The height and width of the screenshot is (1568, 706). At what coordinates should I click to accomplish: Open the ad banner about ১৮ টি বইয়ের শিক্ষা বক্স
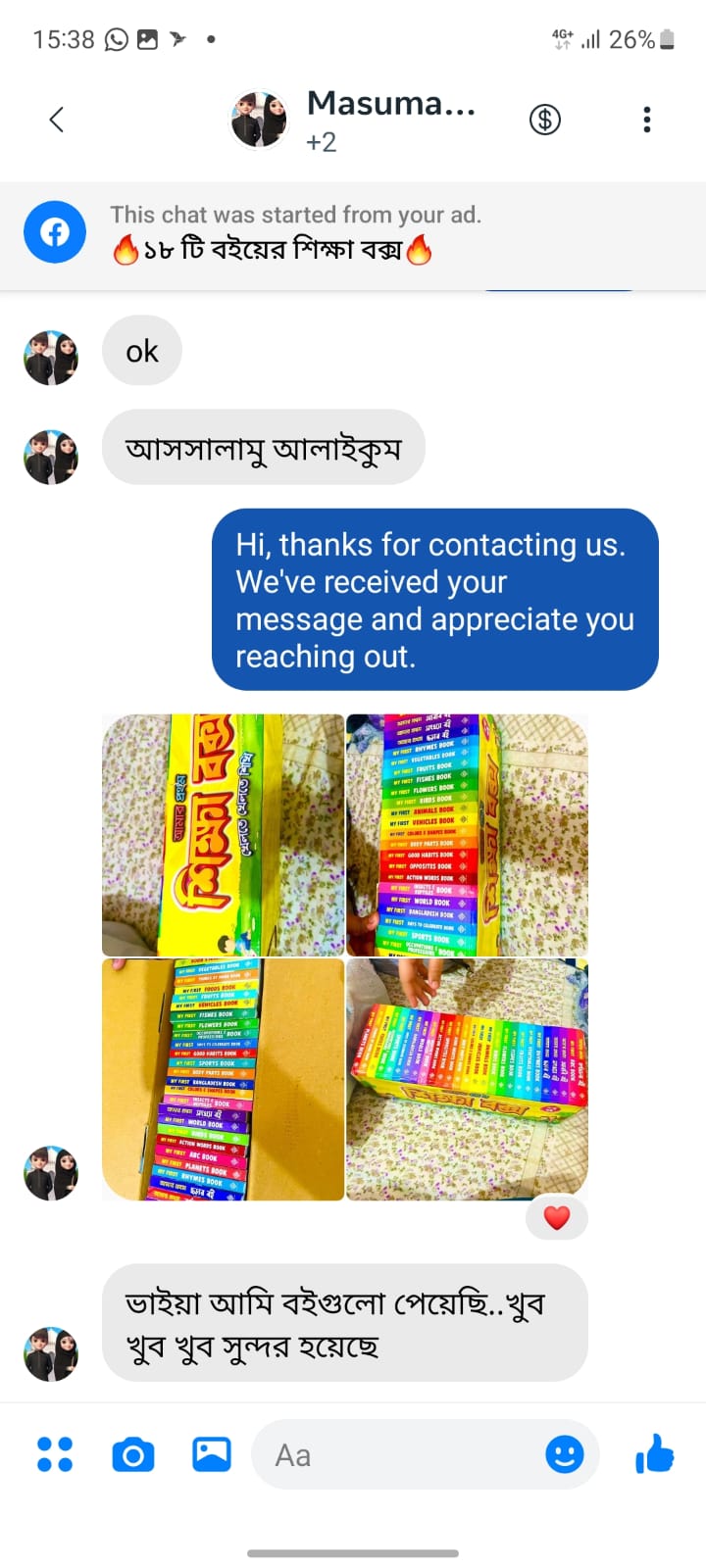(x=294, y=233)
